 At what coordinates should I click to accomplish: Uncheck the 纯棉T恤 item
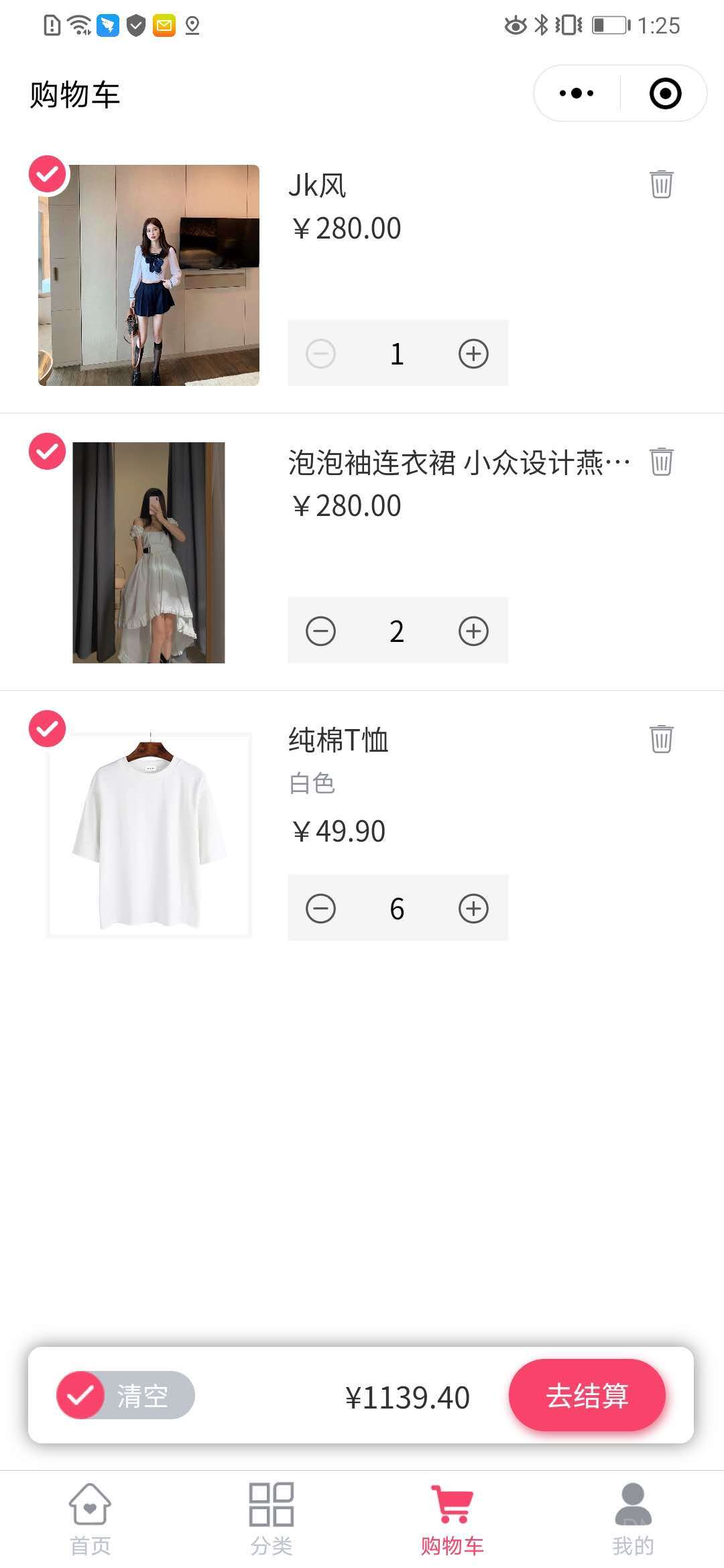pyautogui.click(x=48, y=728)
